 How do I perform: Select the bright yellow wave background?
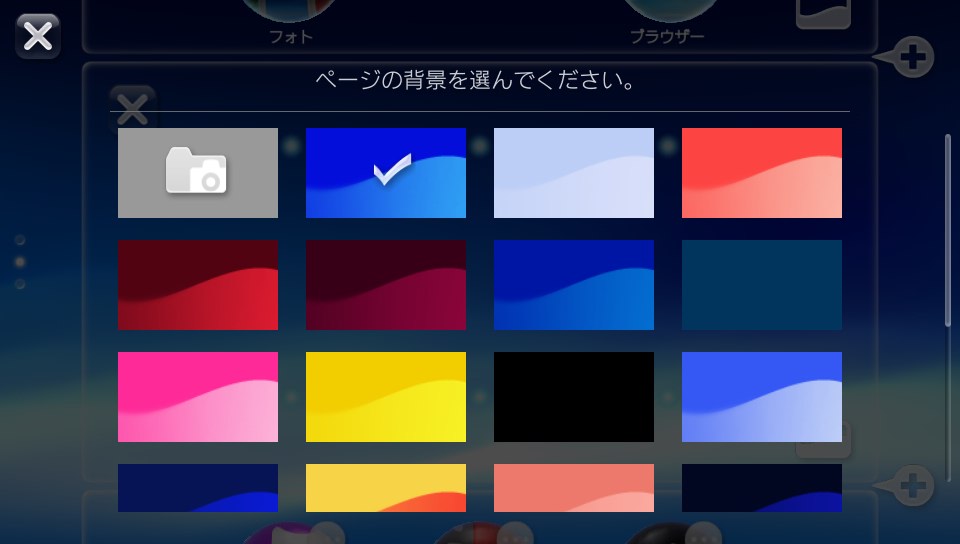point(386,397)
